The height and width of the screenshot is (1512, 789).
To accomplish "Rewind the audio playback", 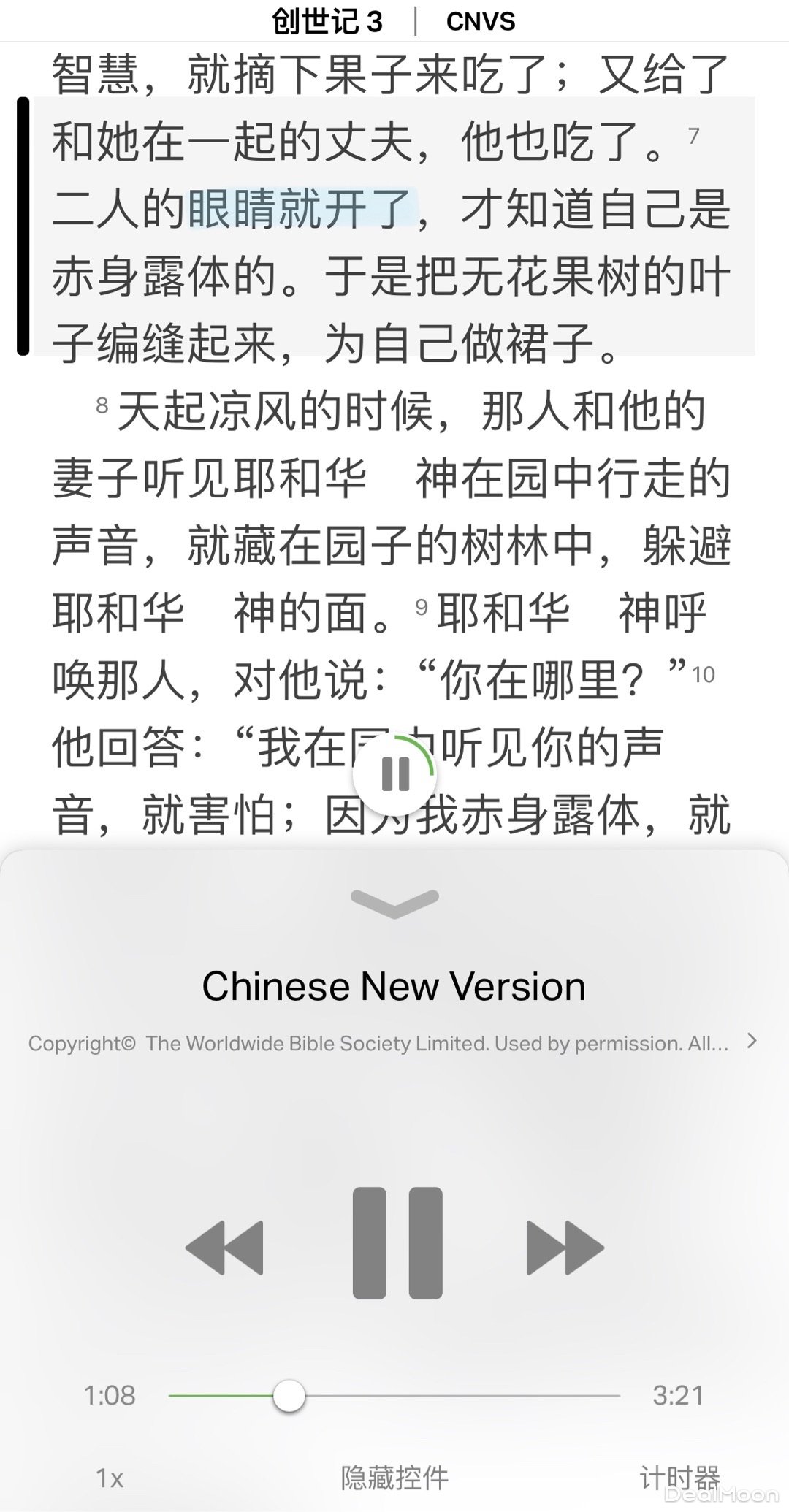I will pyautogui.click(x=224, y=1248).
